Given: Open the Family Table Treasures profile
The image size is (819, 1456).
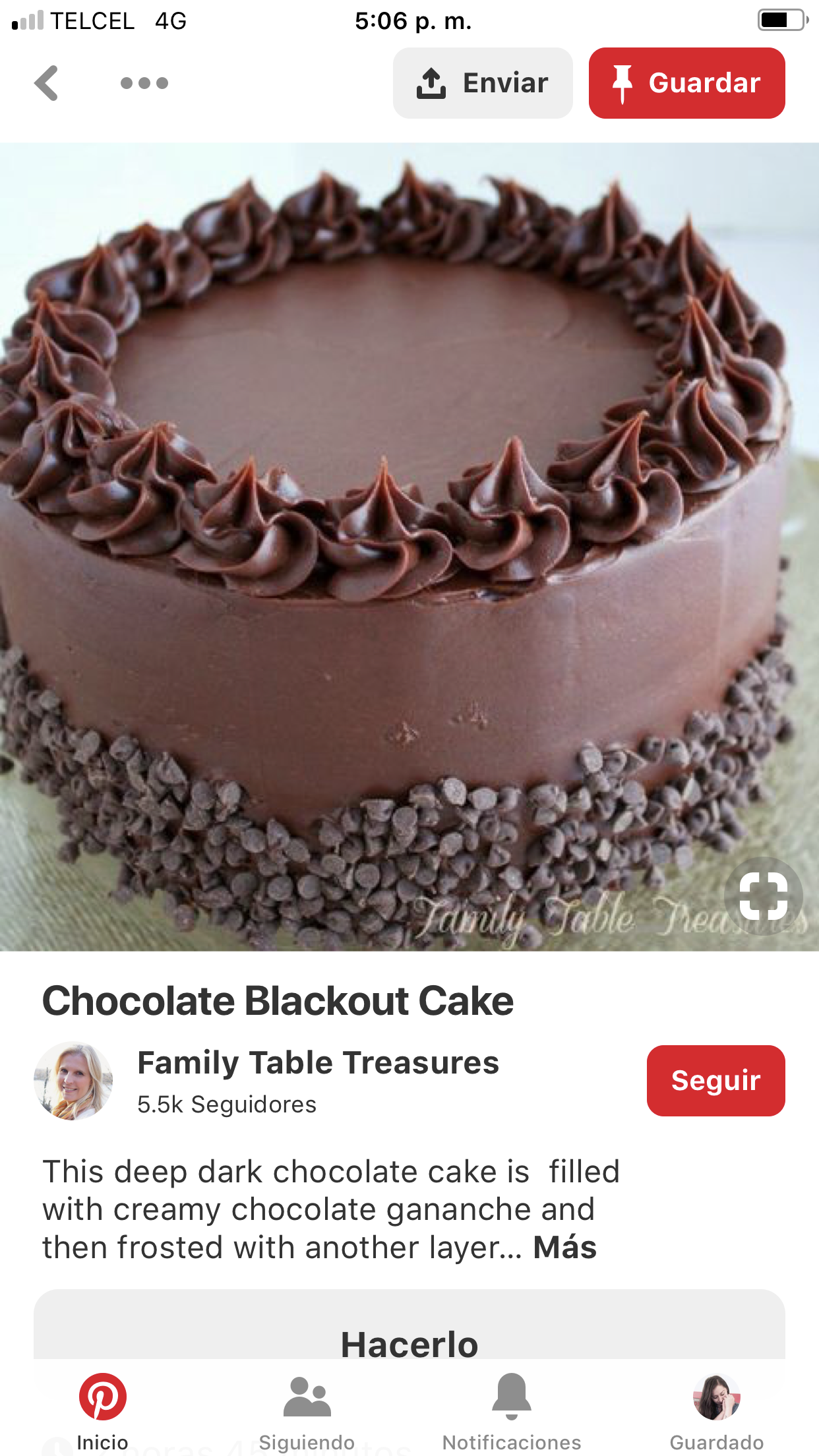Looking at the screenshot, I should tap(318, 1063).
